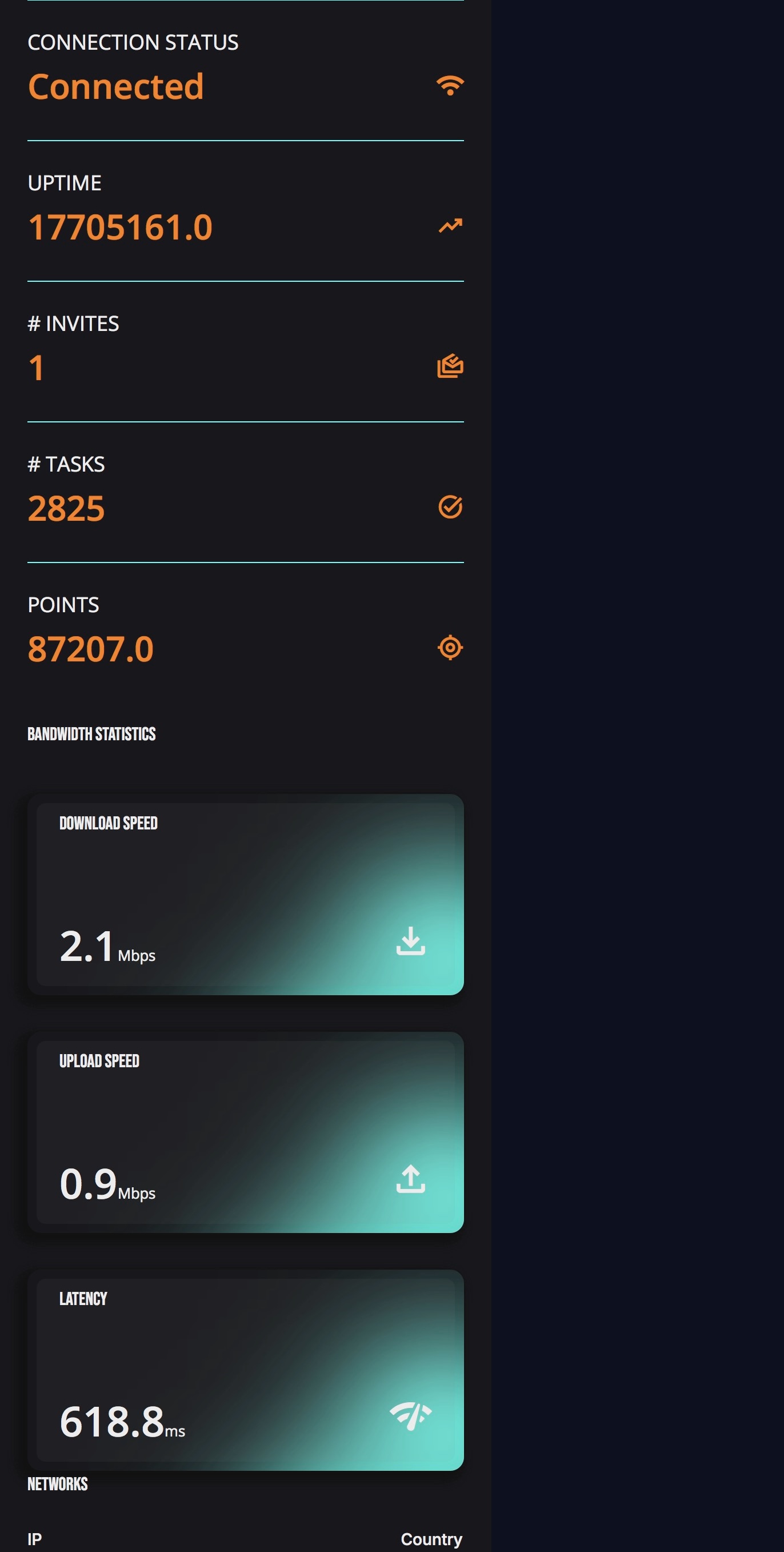Open the Download Speed card
This screenshot has height=1552, width=784.
coord(246,894)
